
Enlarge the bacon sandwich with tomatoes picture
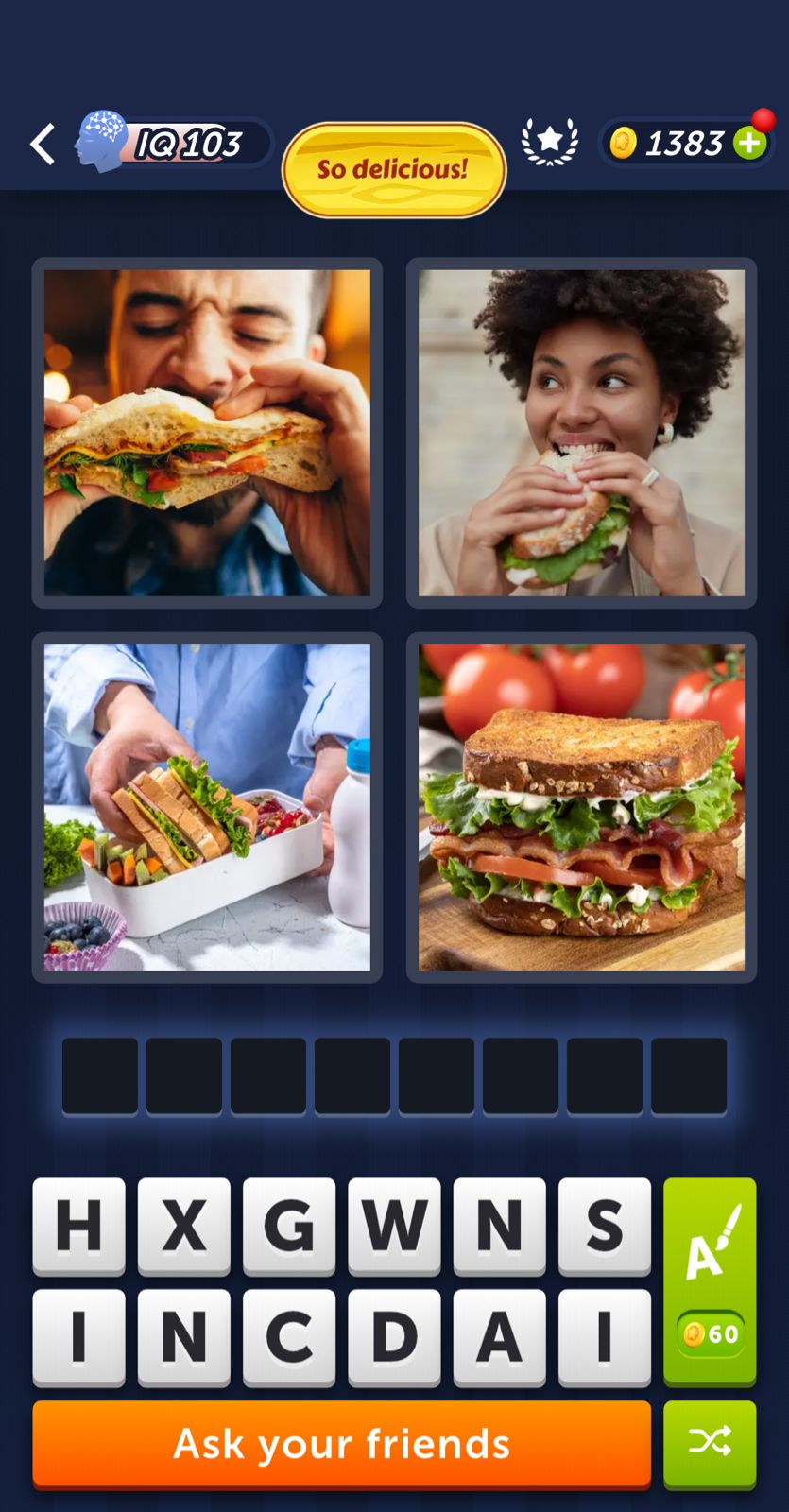point(581,807)
